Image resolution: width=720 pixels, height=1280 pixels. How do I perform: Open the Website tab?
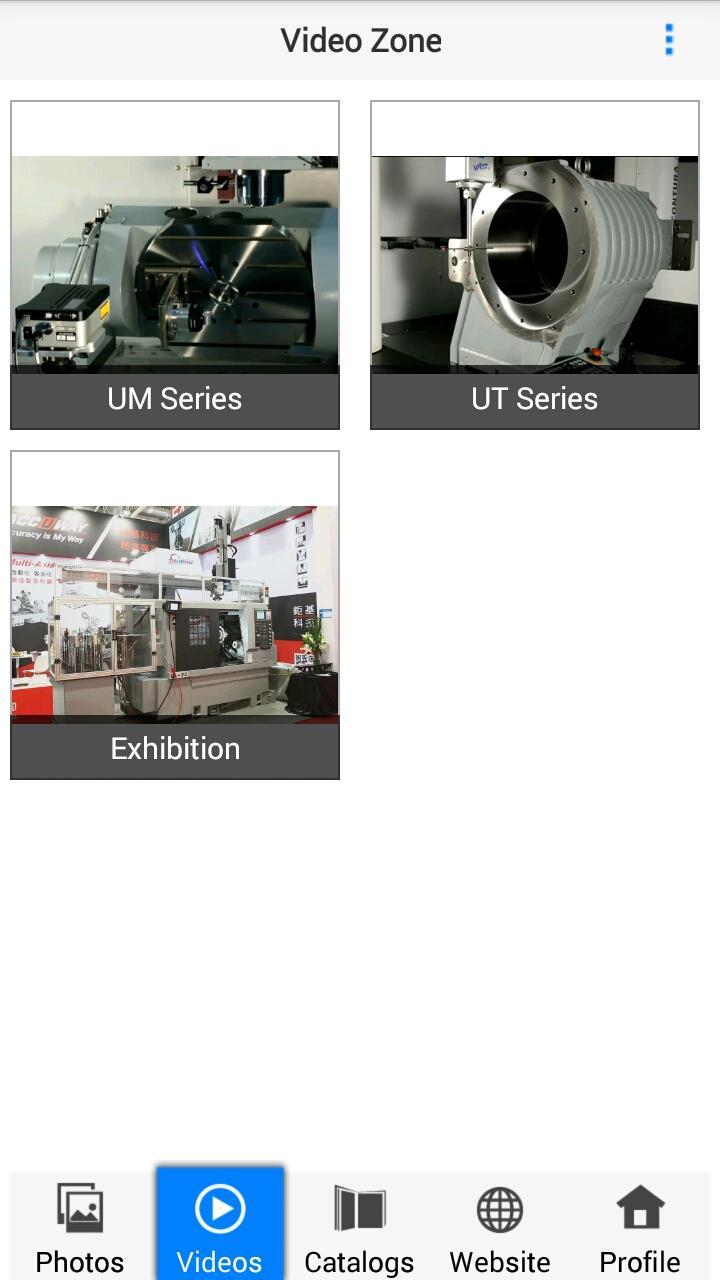(x=500, y=1227)
